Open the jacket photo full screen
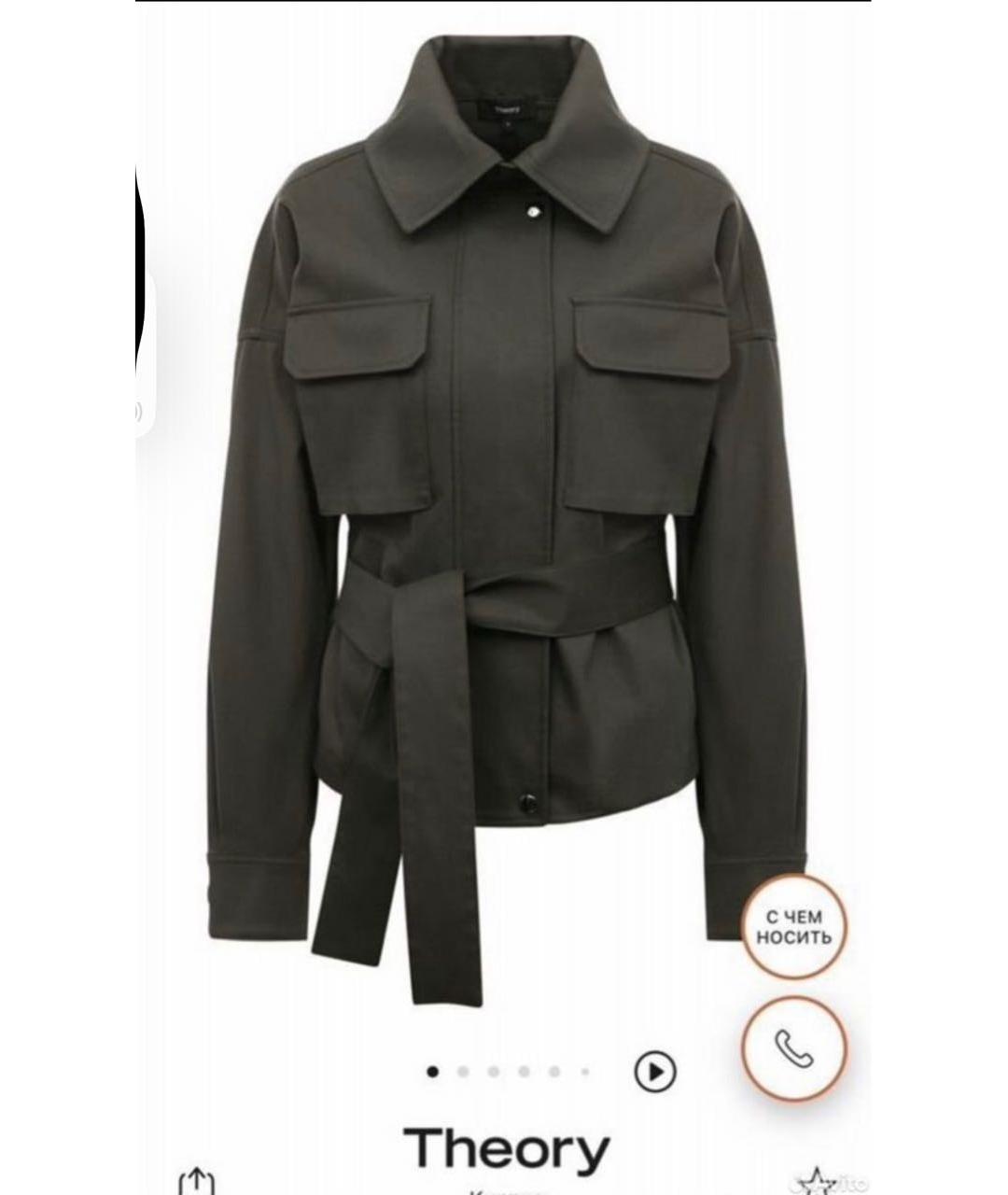Viewport: 1008px width, 1195px height. click(x=504, y=523)
